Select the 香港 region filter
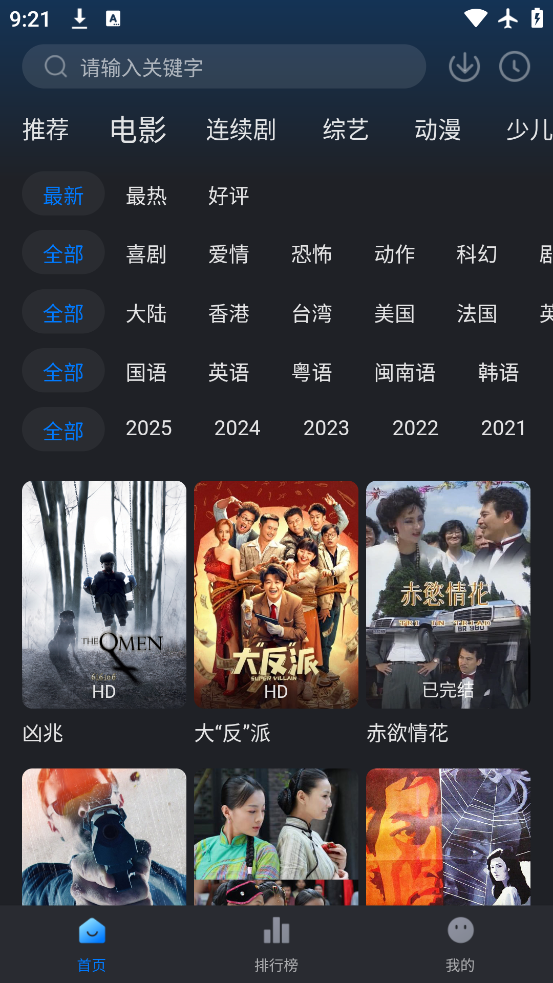The width and height of the screenshot is (553, 983). [x=229, y=313]
